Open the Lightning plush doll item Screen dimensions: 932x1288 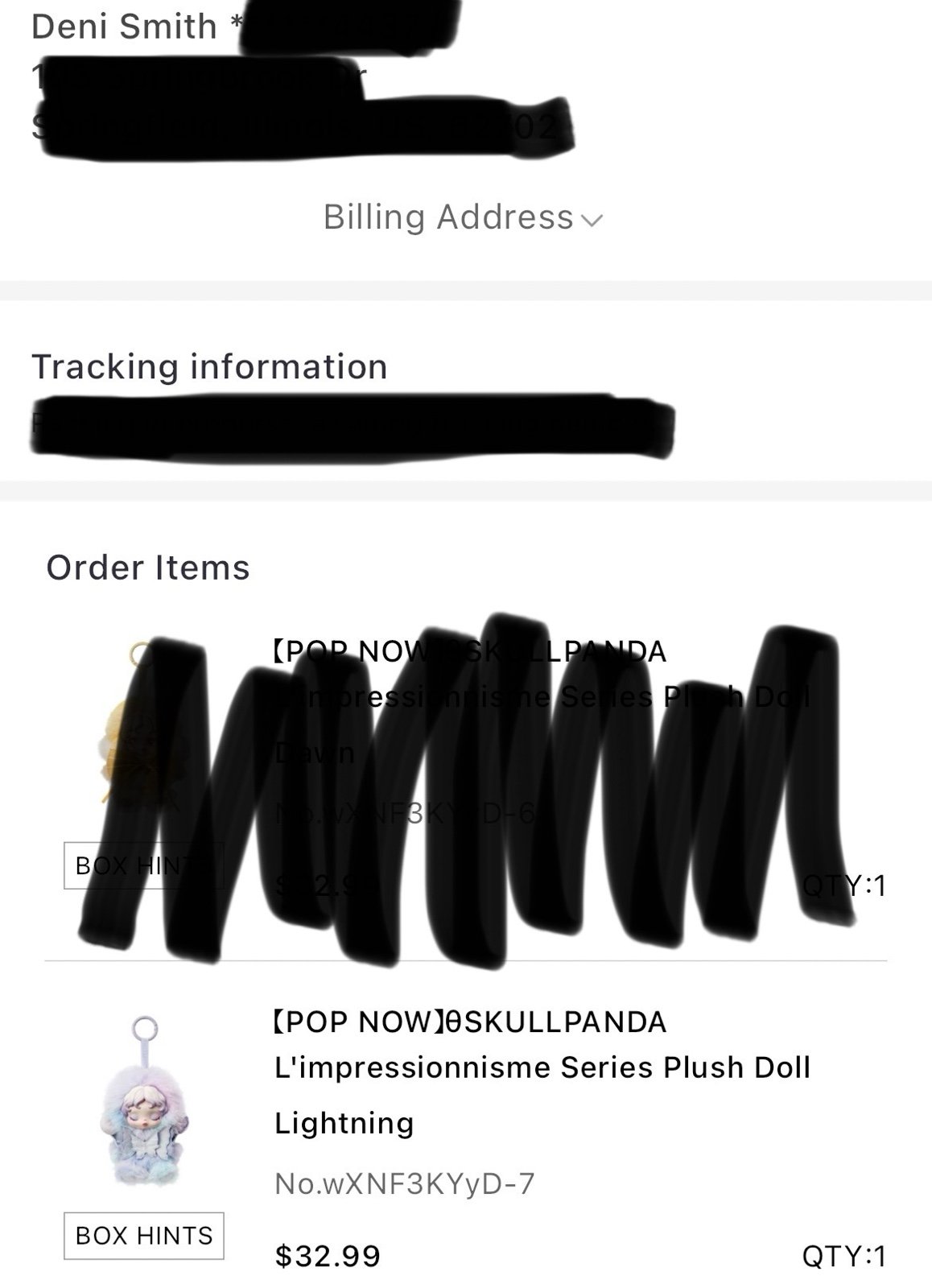541,1067
